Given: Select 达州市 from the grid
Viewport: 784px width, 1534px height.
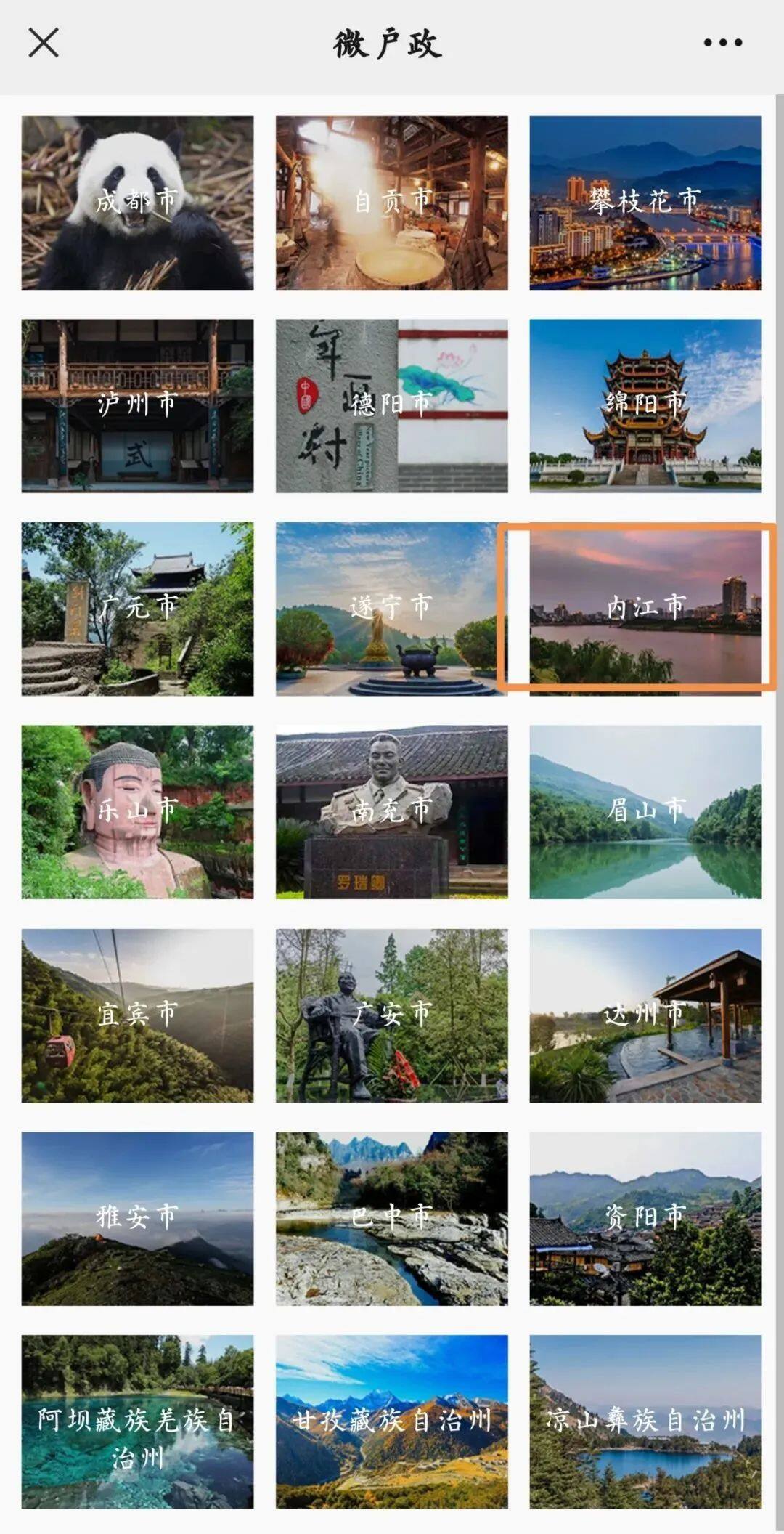Looking at the screenshot, I should tap(645, 1013).
